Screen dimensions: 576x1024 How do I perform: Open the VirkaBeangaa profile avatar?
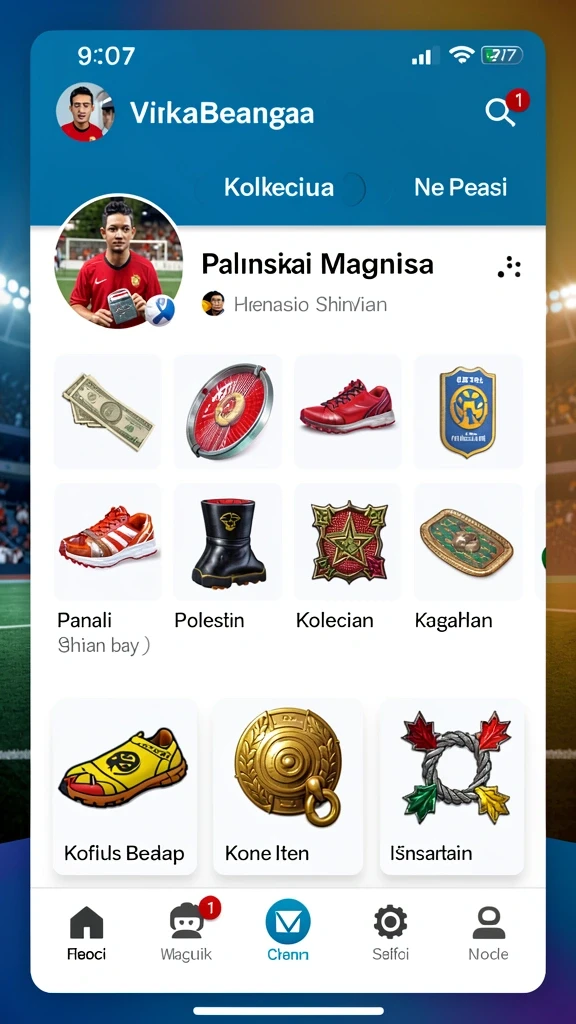tap(86, 112)
